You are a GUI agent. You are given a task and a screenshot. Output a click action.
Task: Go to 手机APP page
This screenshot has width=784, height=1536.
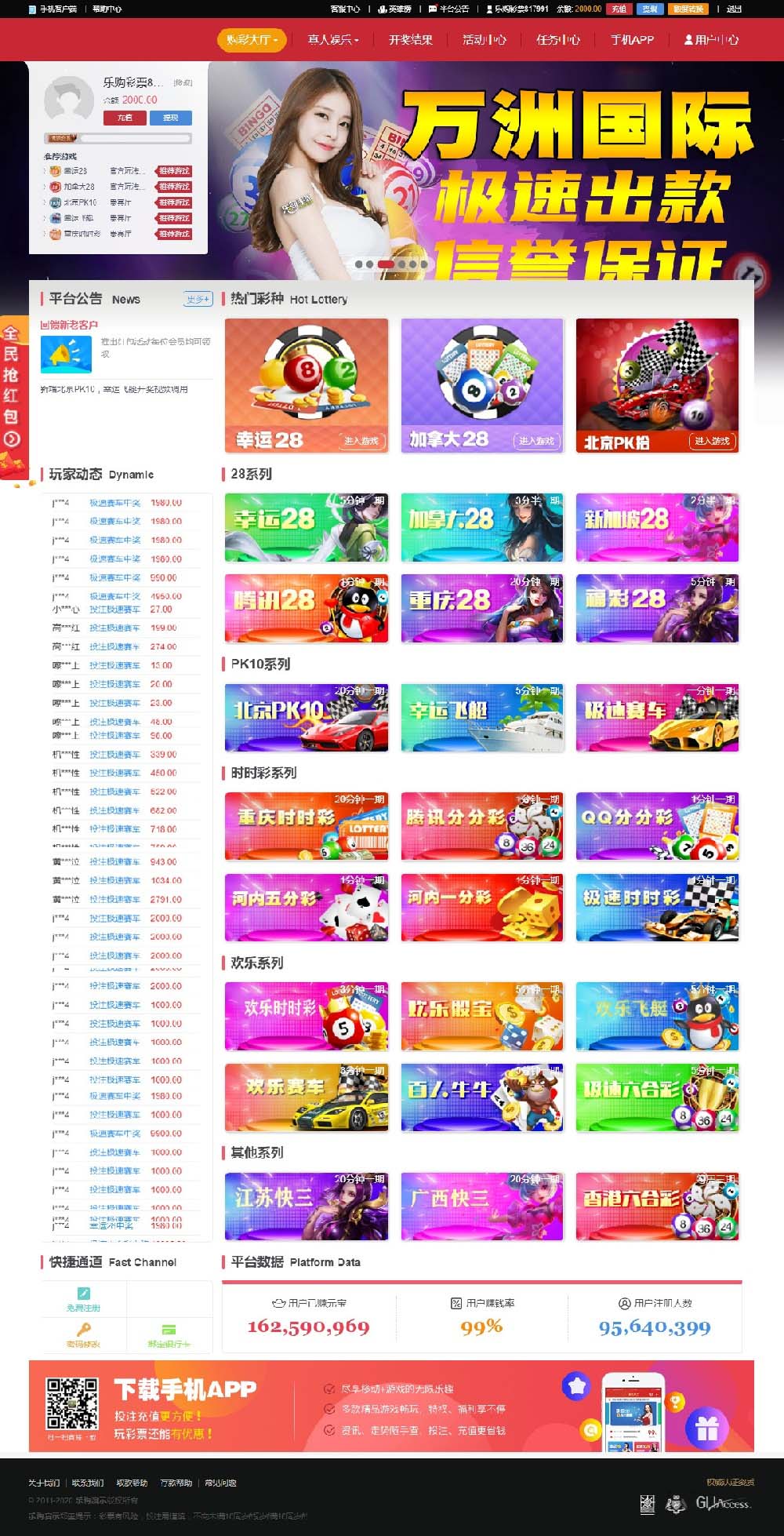[632, 39]
